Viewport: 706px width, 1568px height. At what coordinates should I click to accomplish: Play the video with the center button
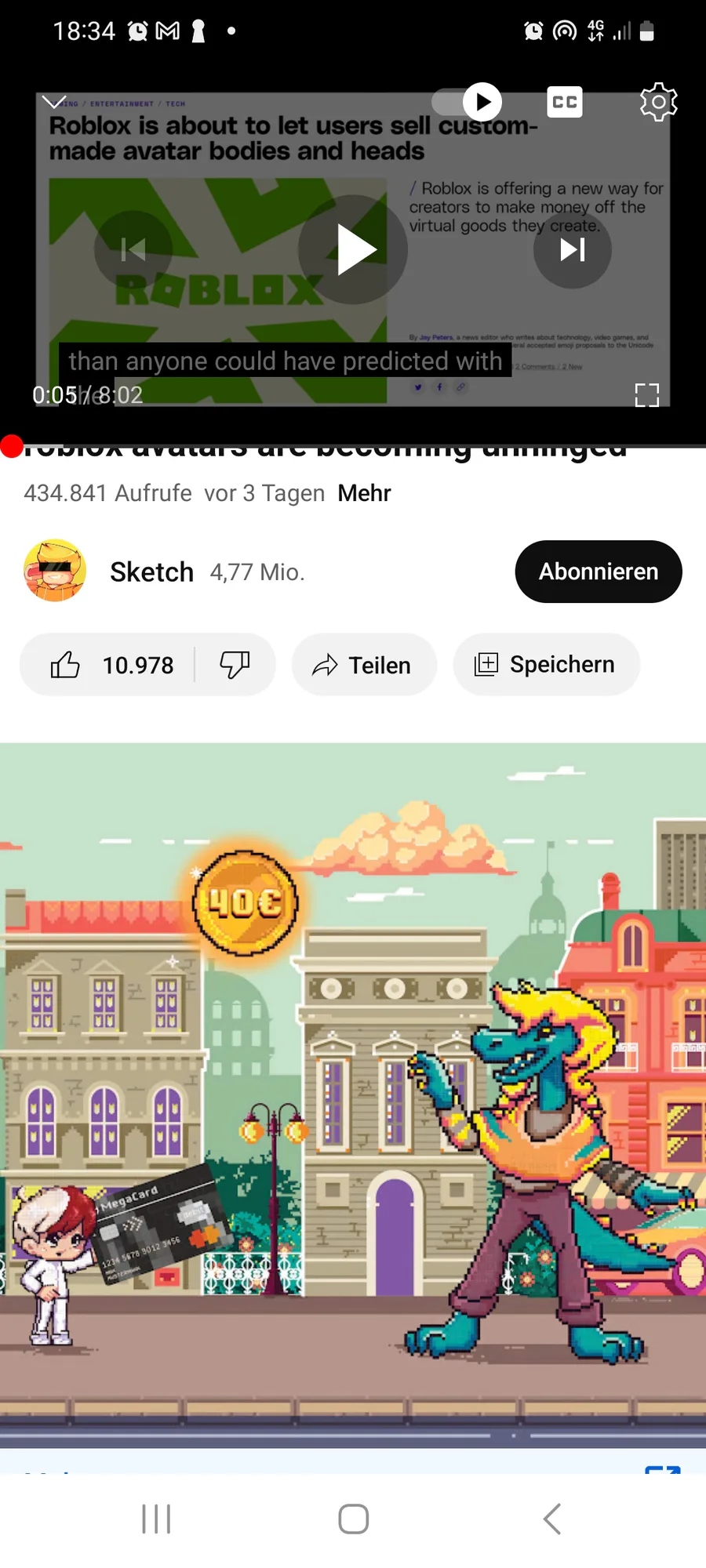pyautogui.click(x=353, y=249)
